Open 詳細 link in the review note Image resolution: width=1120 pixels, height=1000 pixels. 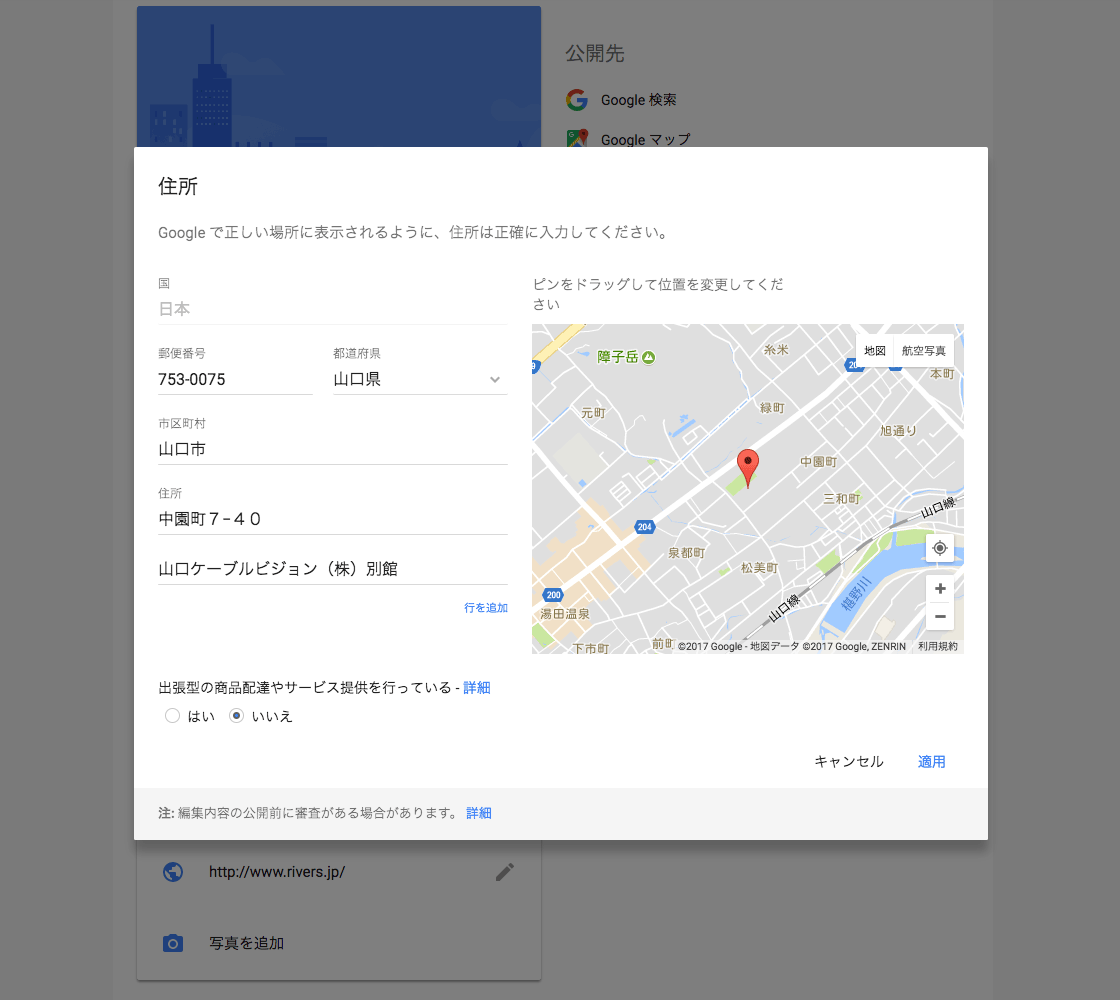[x=479, y=814]
